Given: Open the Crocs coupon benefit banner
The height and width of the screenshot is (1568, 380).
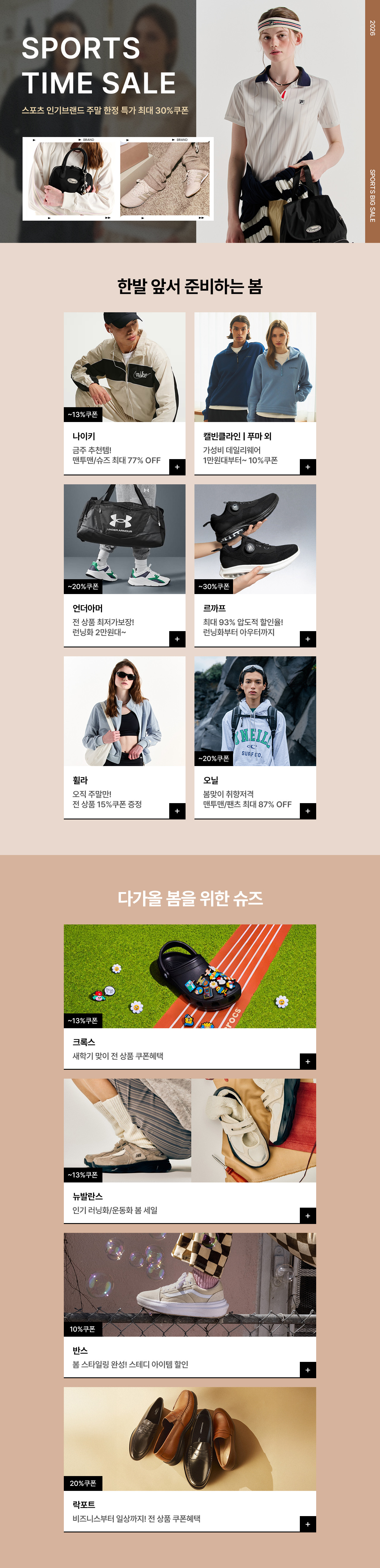Looking at the screenshot, I should coord(189,996).
